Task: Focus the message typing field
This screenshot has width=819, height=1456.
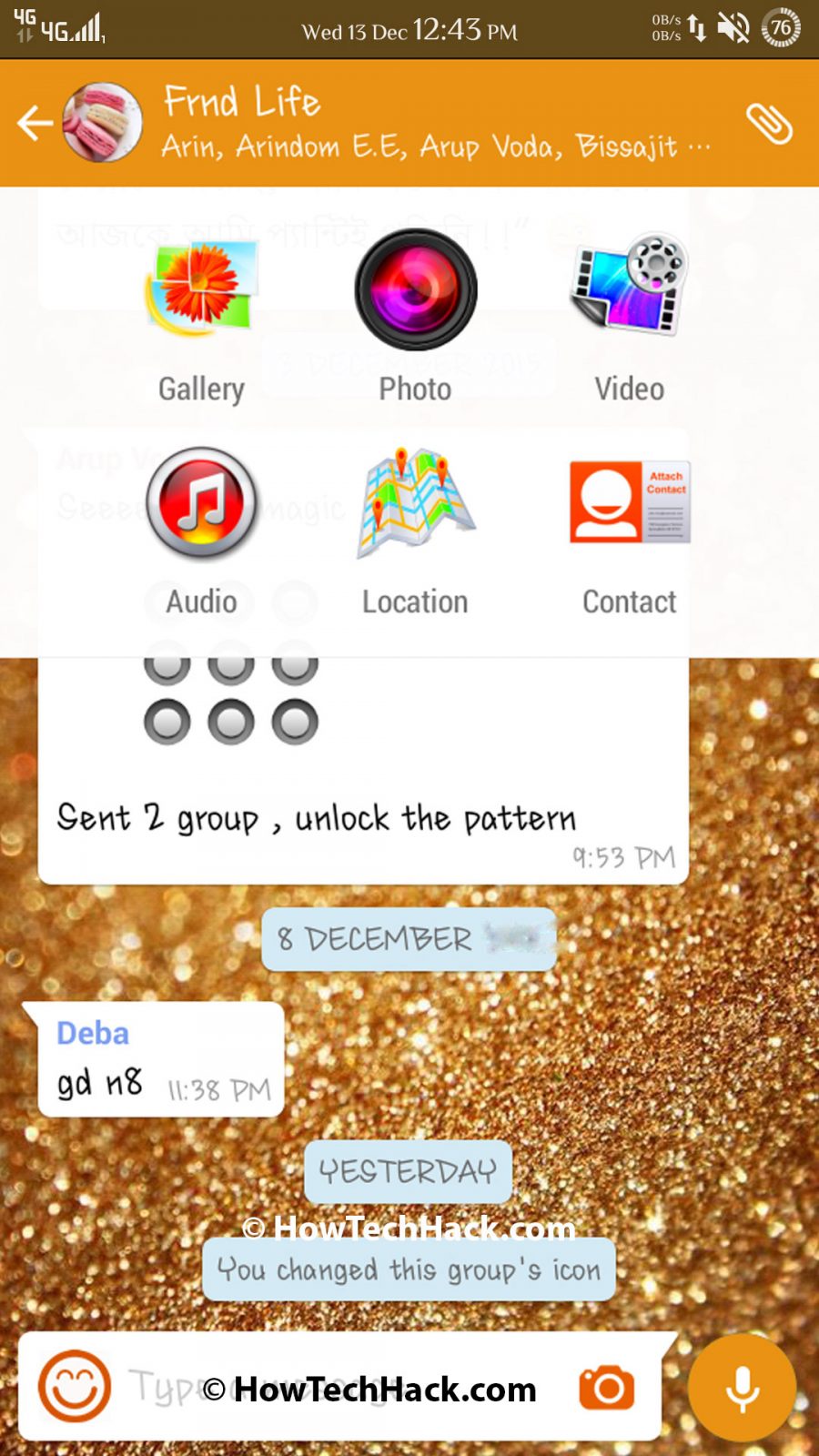Action: [x=346, y=1388]
